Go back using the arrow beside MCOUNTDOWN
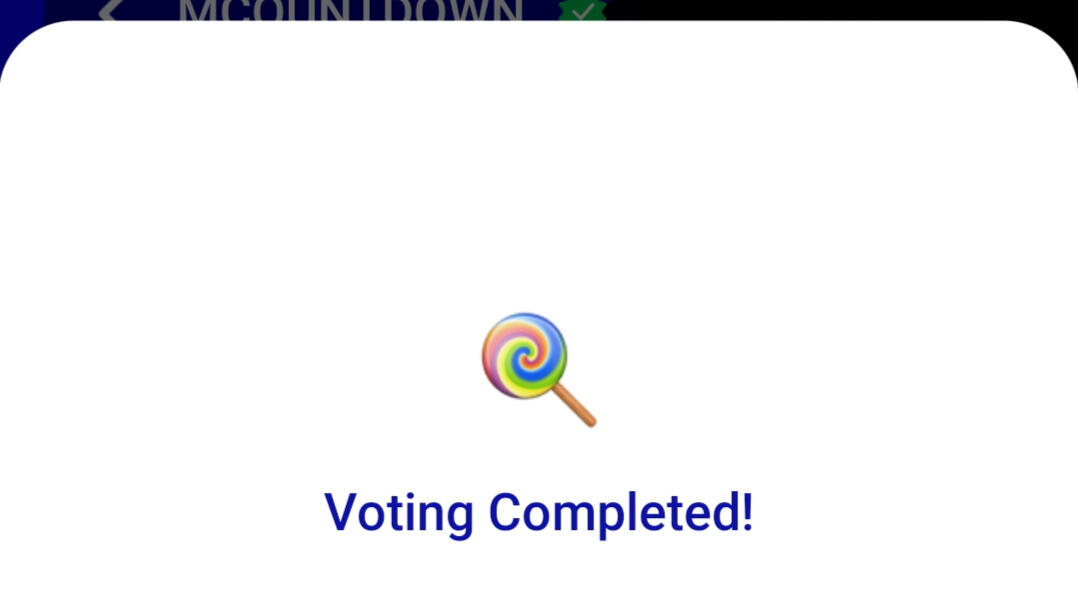Screen dimensions: 1078x608 tap(112, 11)
